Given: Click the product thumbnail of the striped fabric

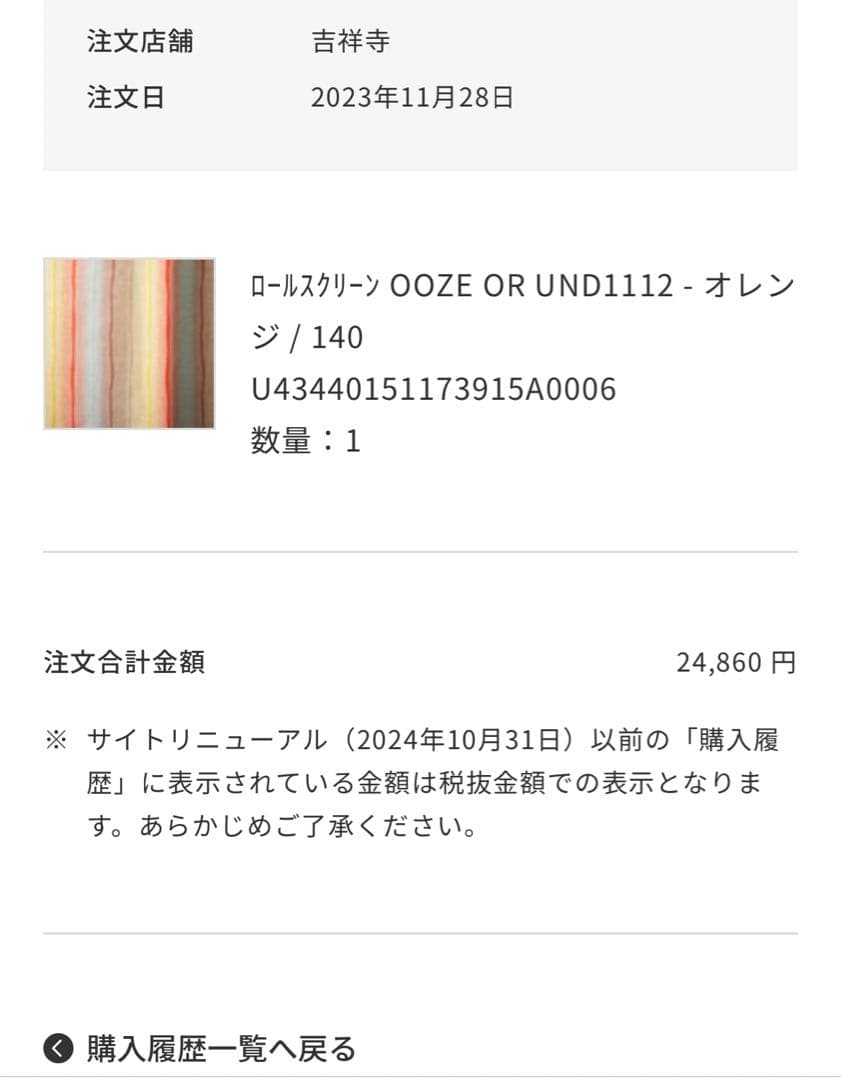Looking at the screenshot, I should (x=129, y=341).
